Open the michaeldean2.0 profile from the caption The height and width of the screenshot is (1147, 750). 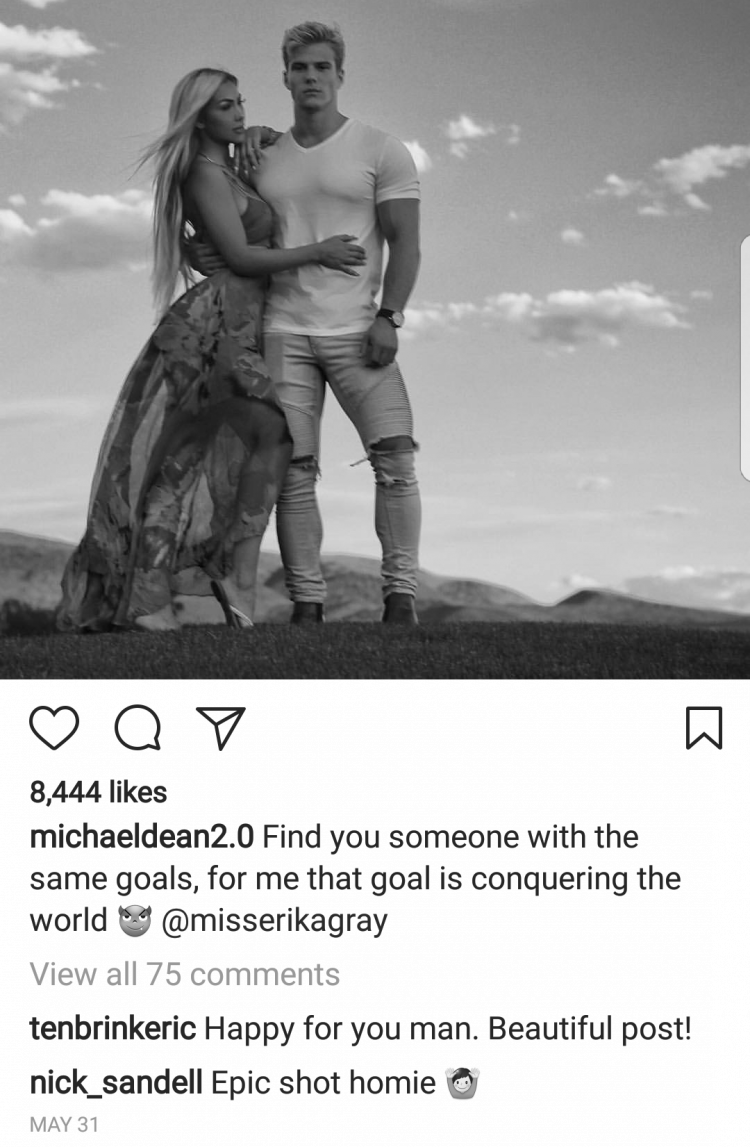coord(142,836)
